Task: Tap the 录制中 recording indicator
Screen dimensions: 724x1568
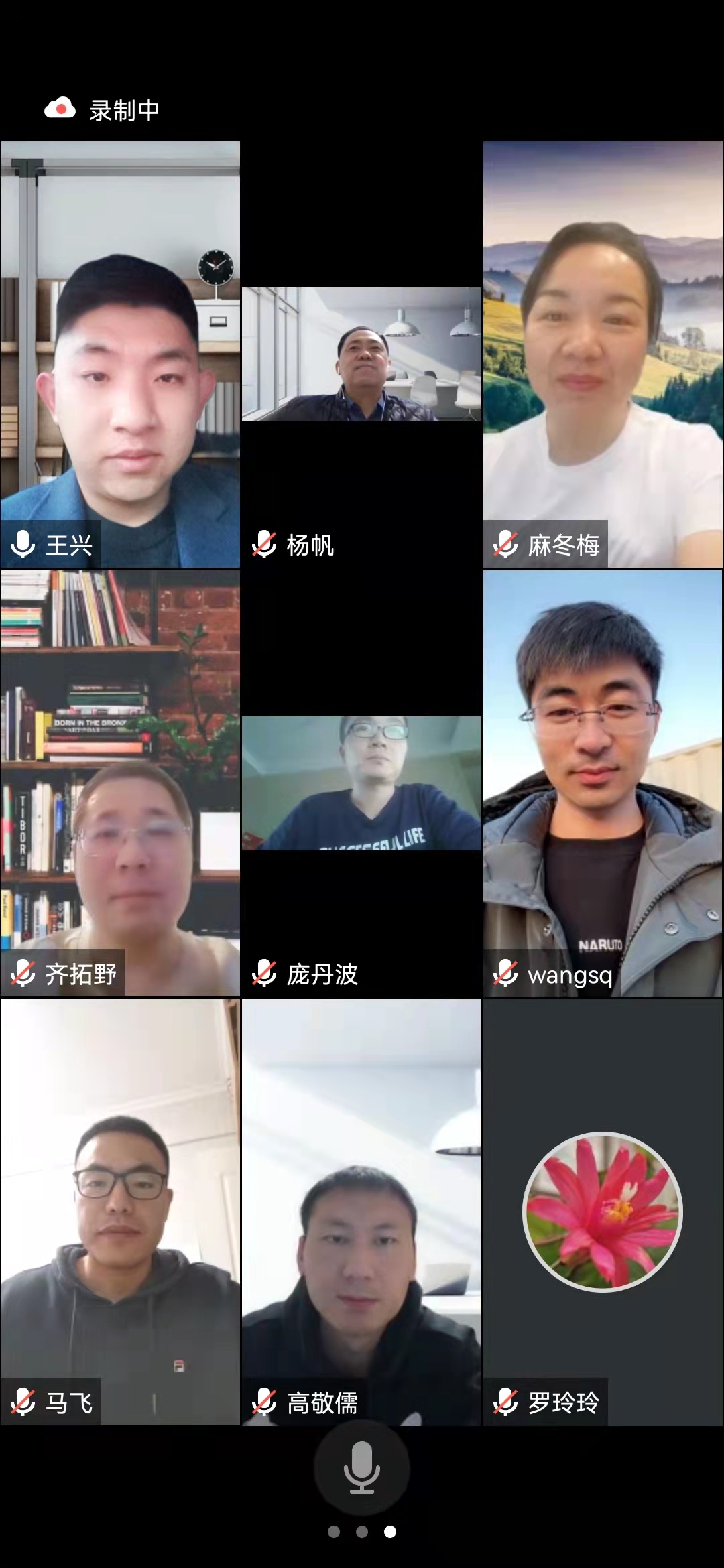Action: pos(103,109)
